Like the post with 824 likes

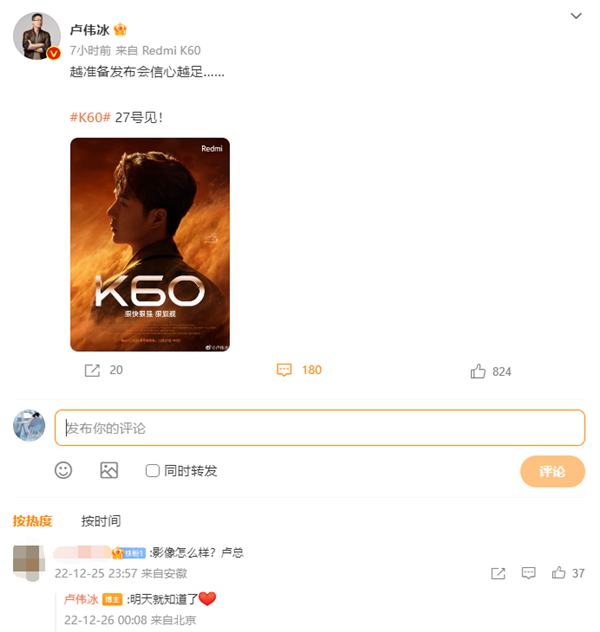pos(490,371)
